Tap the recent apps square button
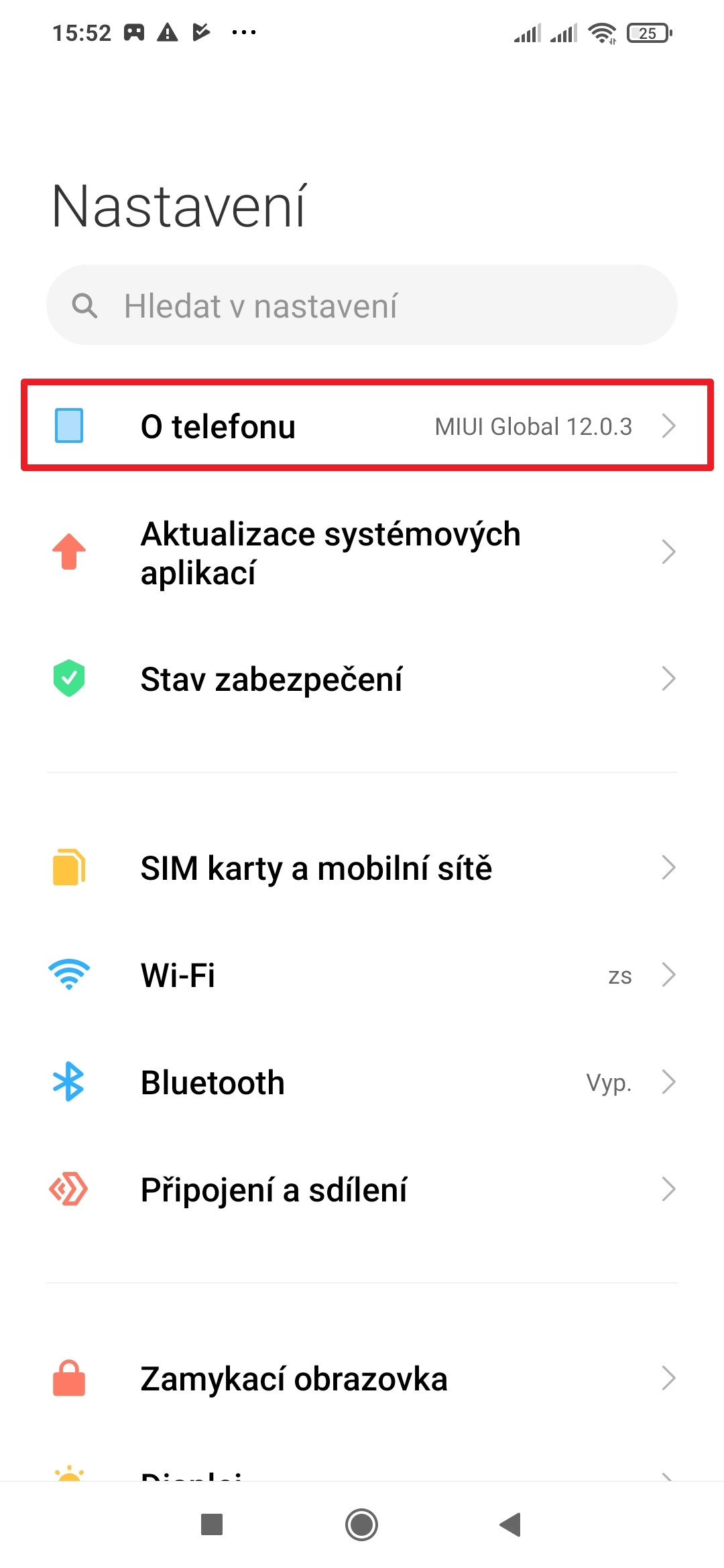 coord(212,1524)
